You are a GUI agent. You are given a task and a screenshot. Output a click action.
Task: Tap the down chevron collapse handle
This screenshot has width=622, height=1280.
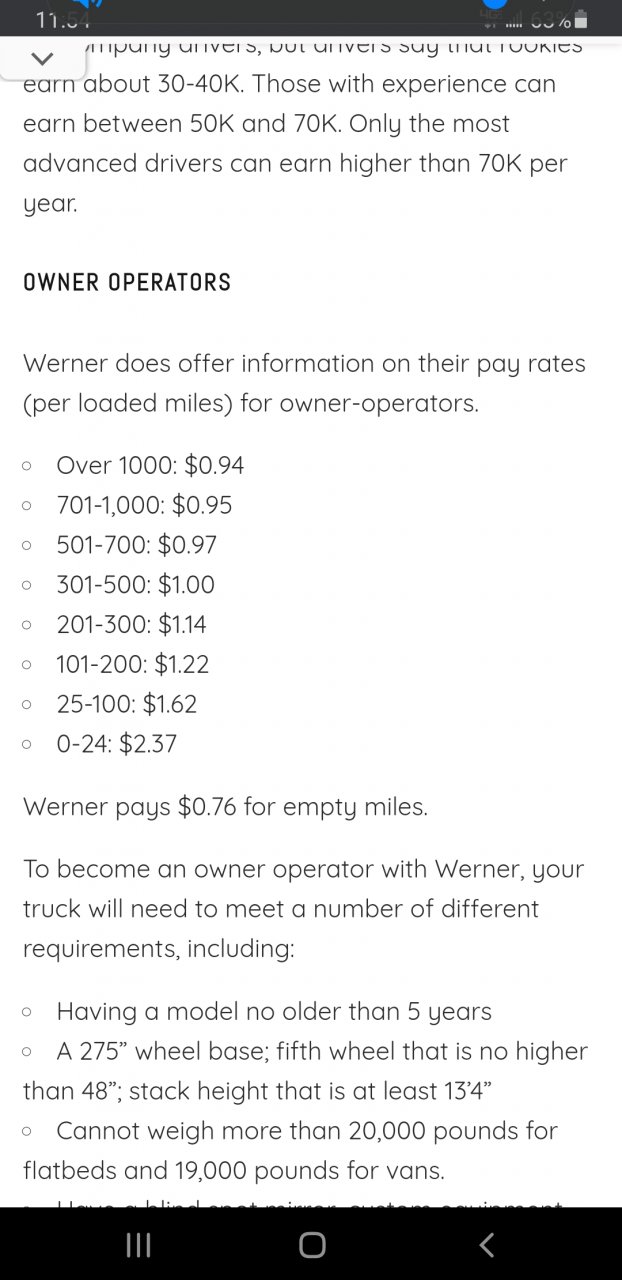42,59
